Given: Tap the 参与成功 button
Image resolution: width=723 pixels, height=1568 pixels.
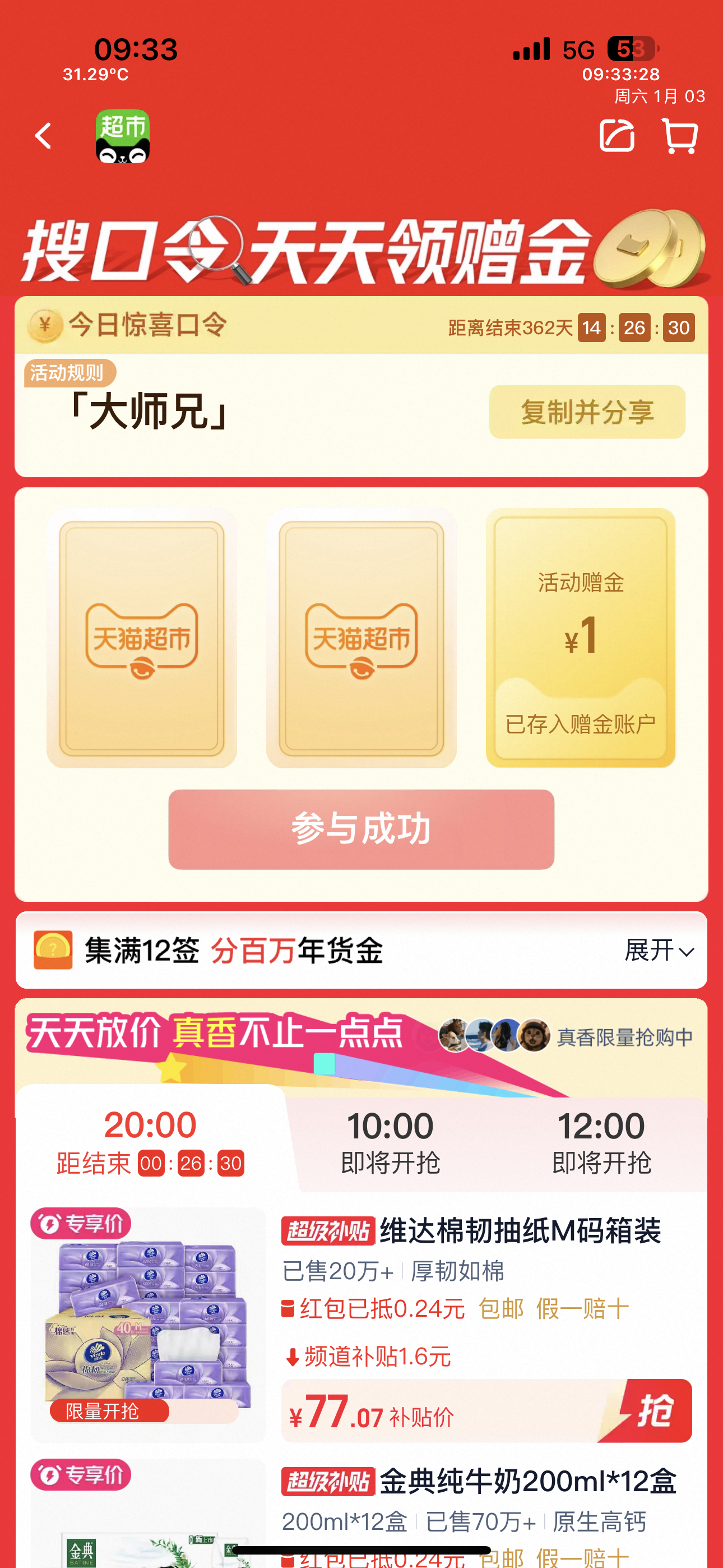Looking at the screenshot, I should [x=361, y=829].
